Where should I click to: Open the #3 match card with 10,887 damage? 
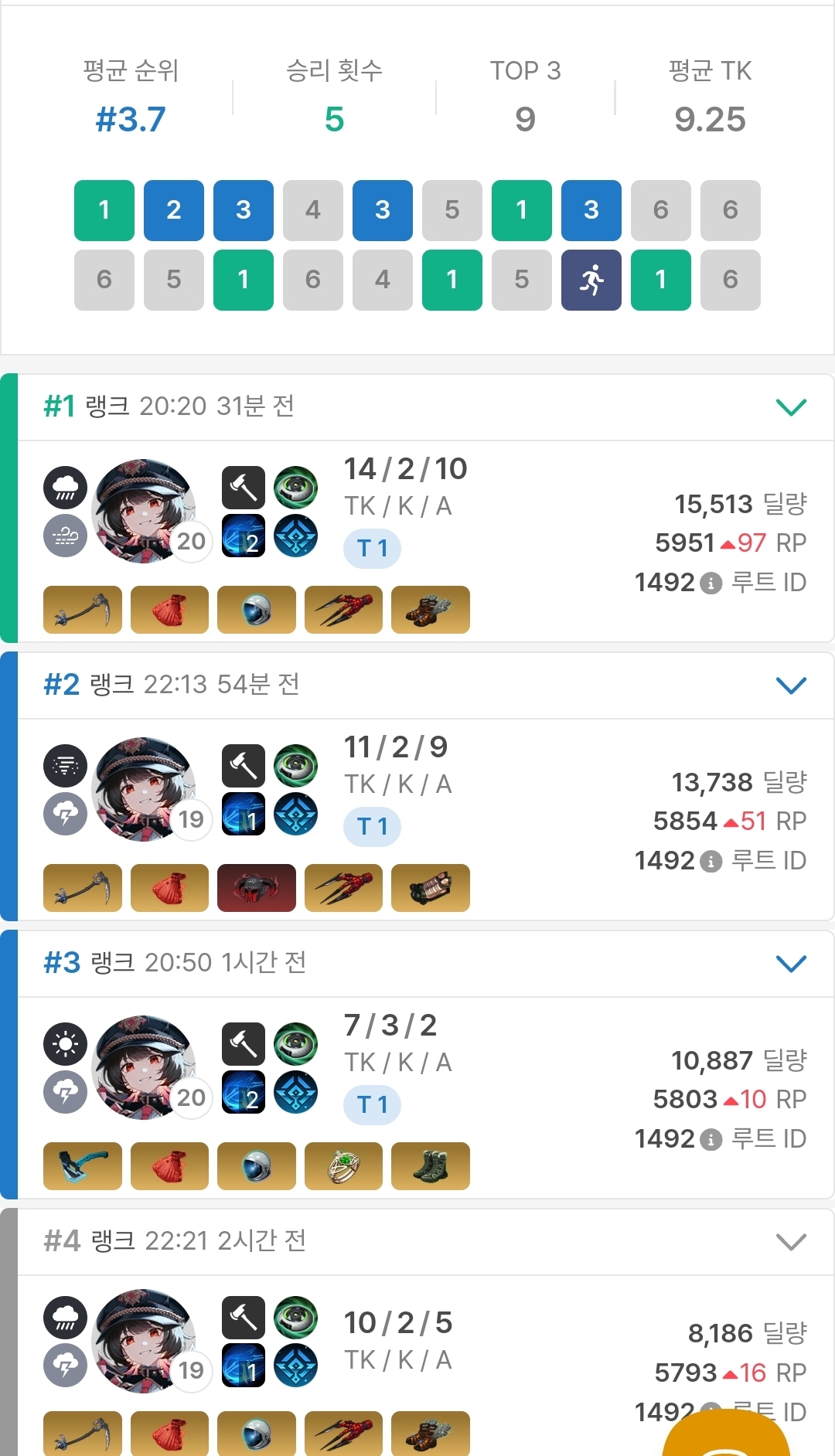pos(417,1065)
